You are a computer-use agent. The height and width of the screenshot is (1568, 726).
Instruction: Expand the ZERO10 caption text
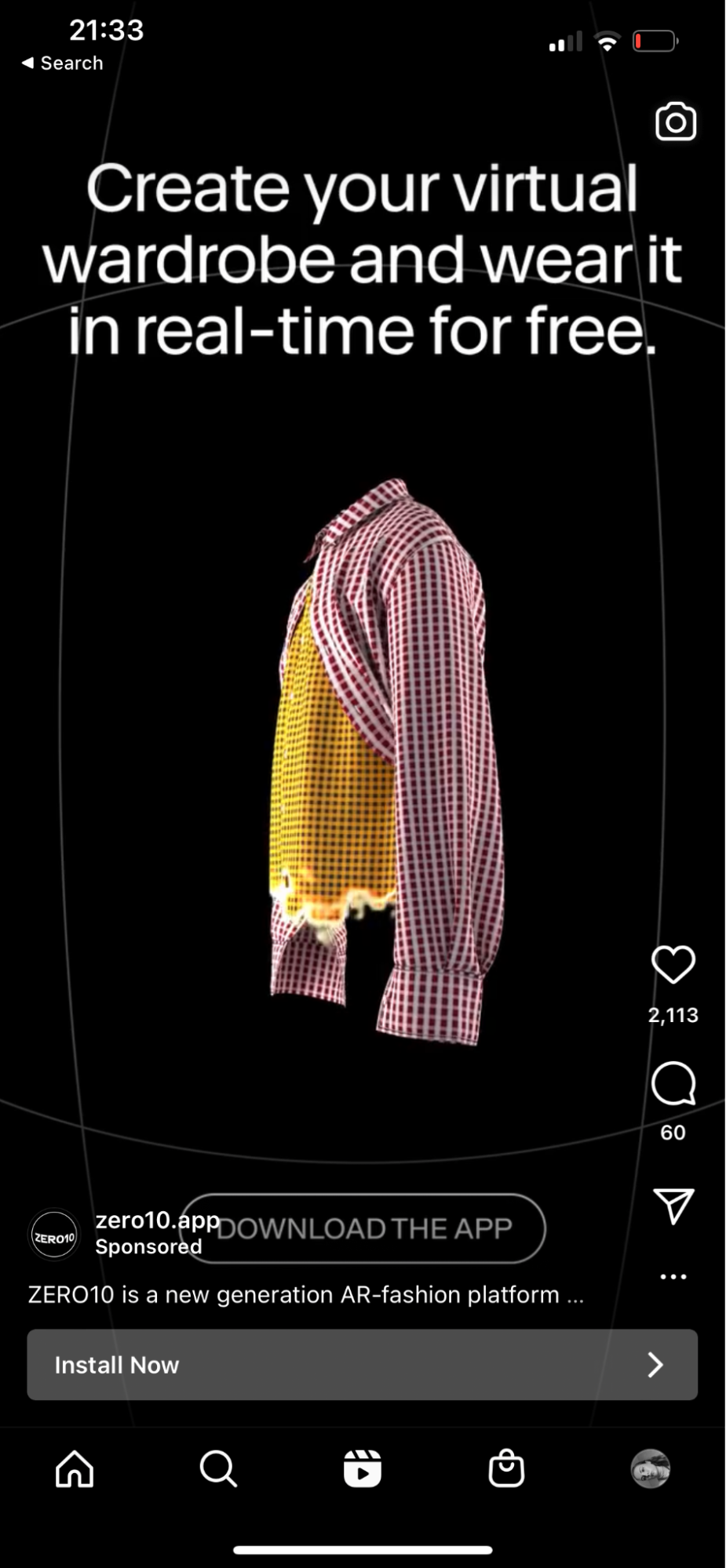coord(306,1294)
